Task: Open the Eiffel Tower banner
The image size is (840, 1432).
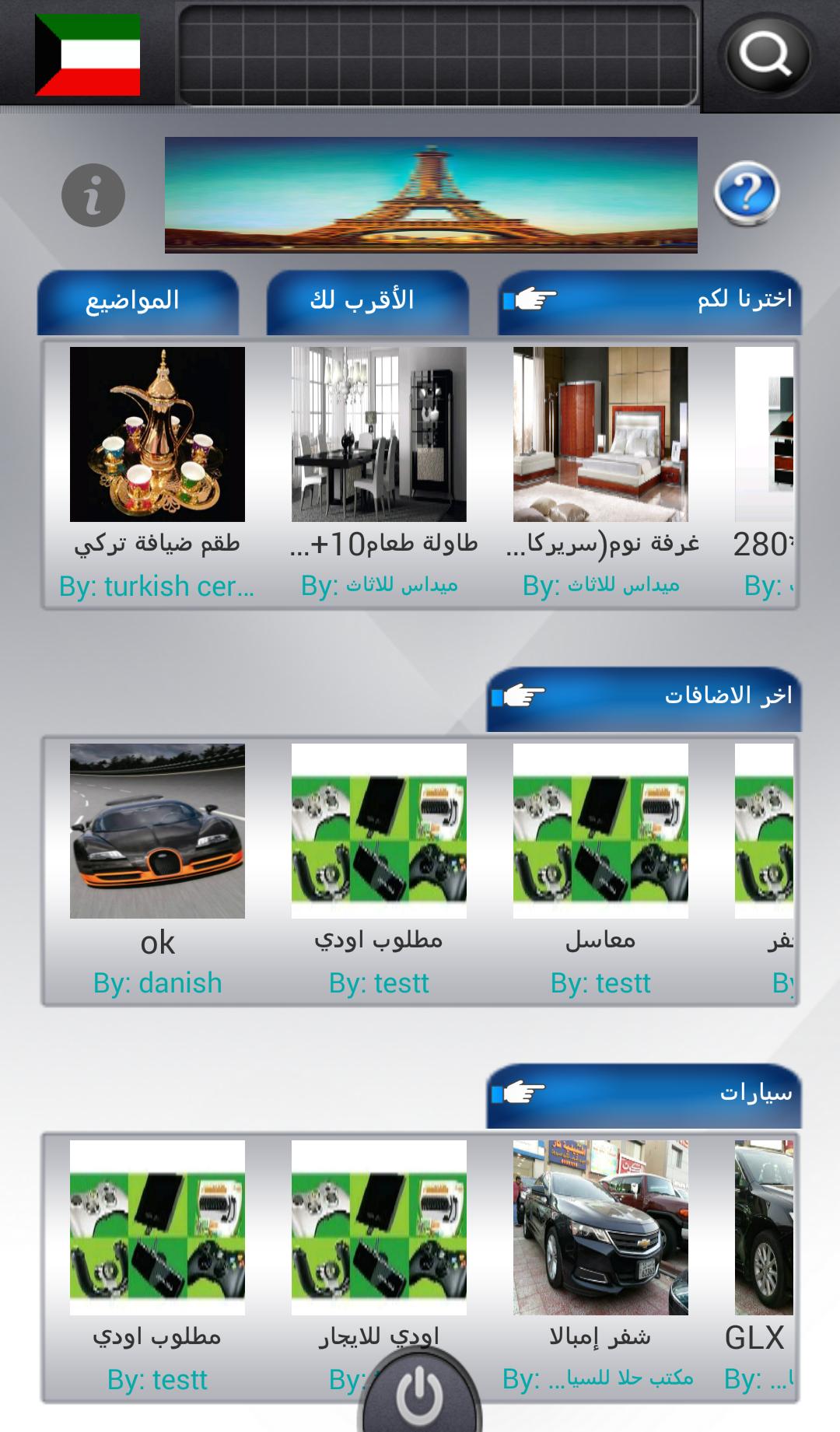Action: click(x=431, y=195)
